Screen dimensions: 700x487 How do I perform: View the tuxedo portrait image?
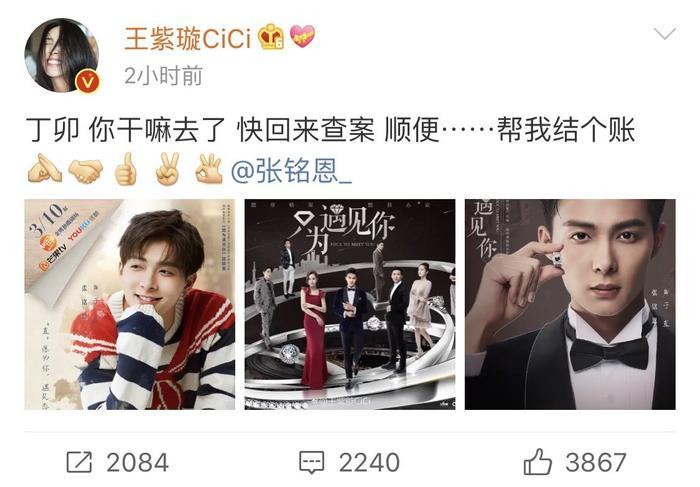point(569,304)
